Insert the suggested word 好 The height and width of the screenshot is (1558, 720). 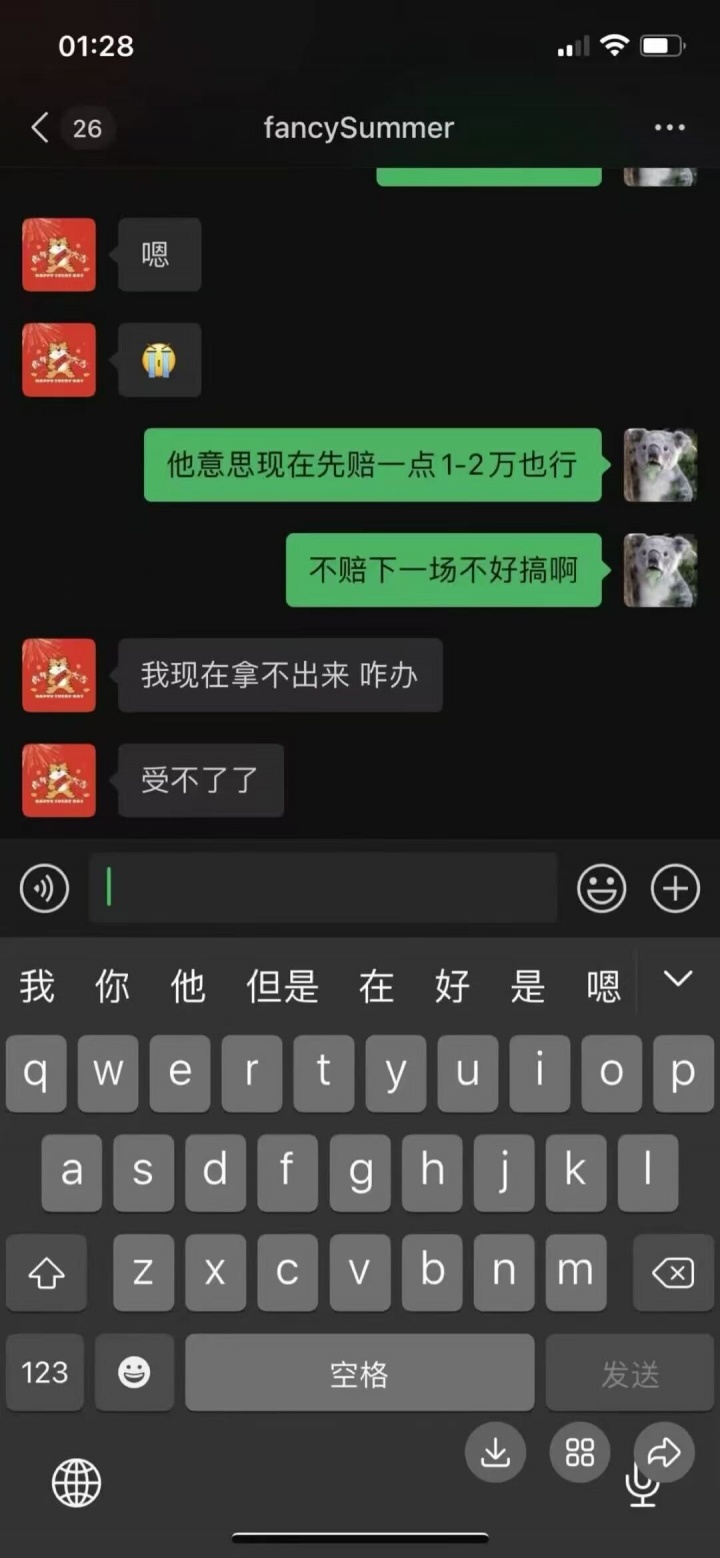(x=452, y=987)
